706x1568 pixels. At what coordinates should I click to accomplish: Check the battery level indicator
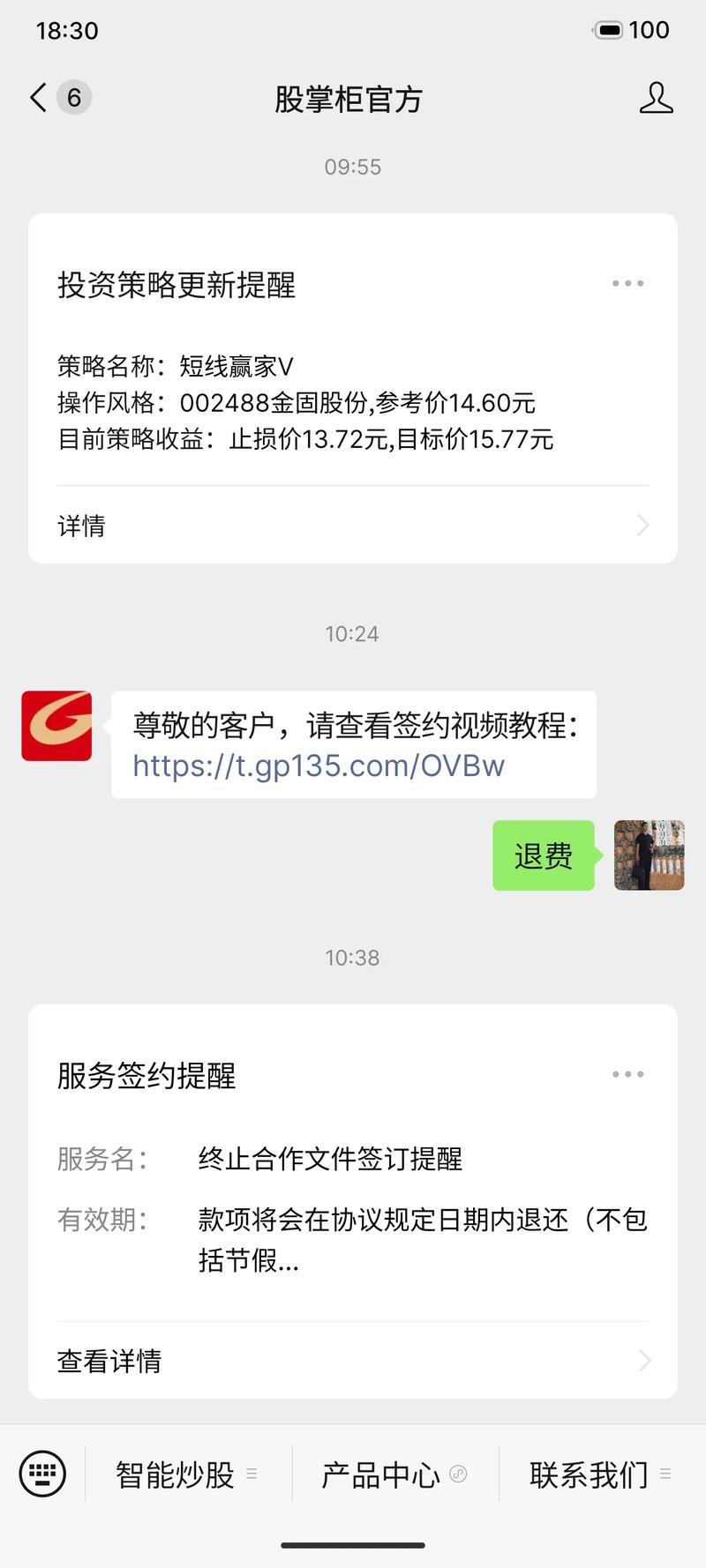coord(608,29)
